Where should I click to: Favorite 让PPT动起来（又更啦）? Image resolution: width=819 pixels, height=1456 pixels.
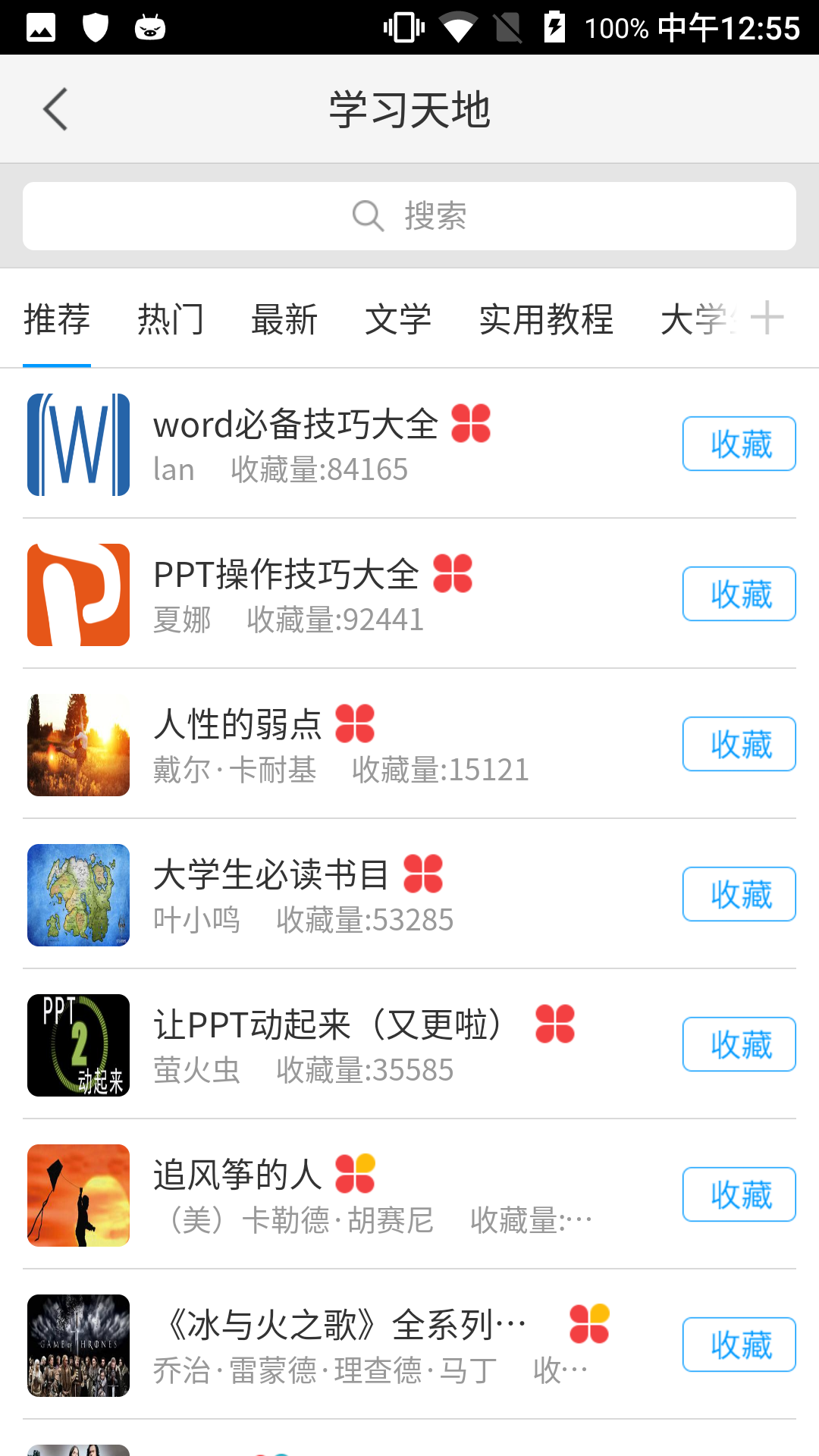pos(739,1044)
